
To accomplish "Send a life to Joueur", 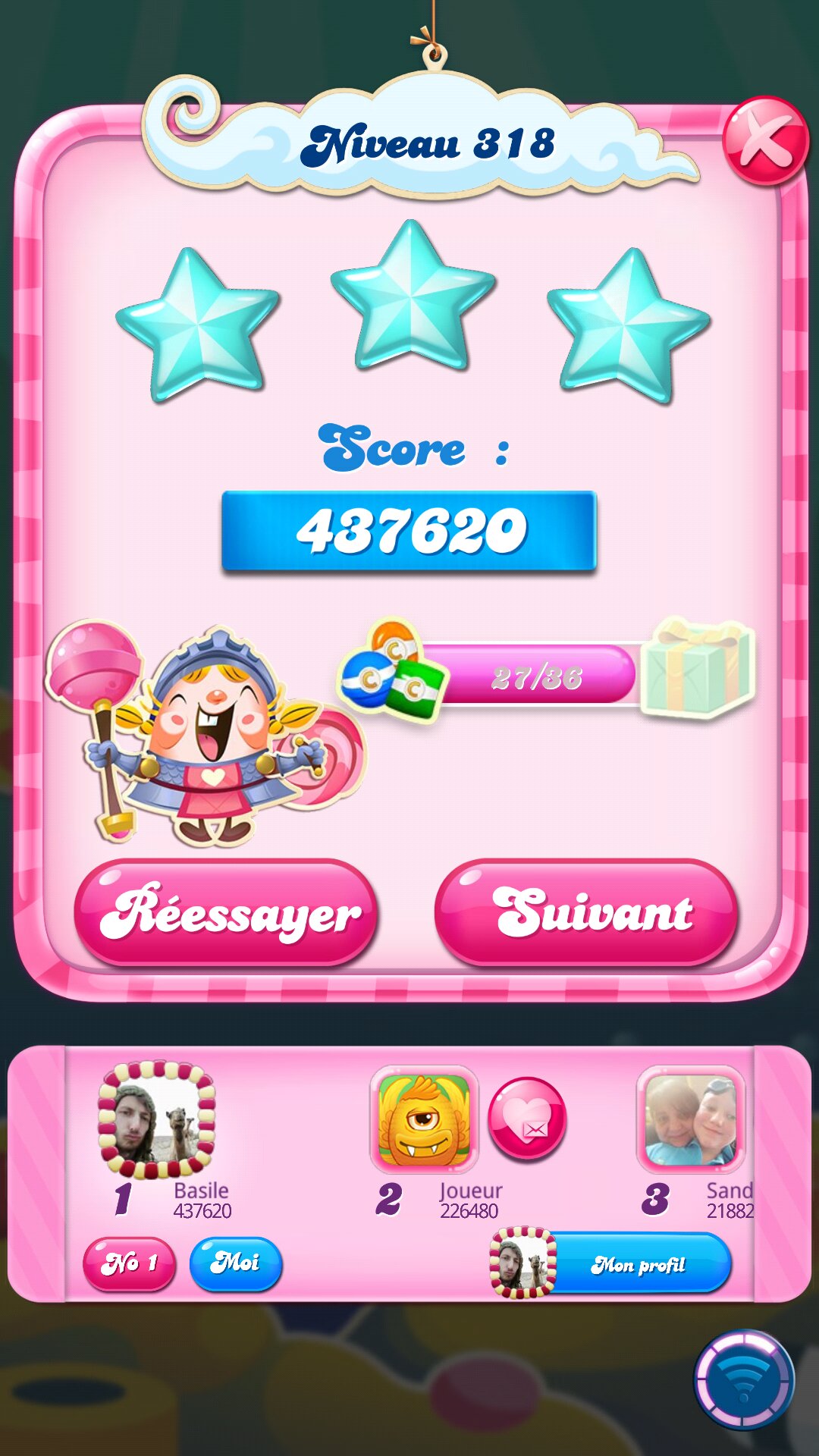I will tap(527, 1119).
